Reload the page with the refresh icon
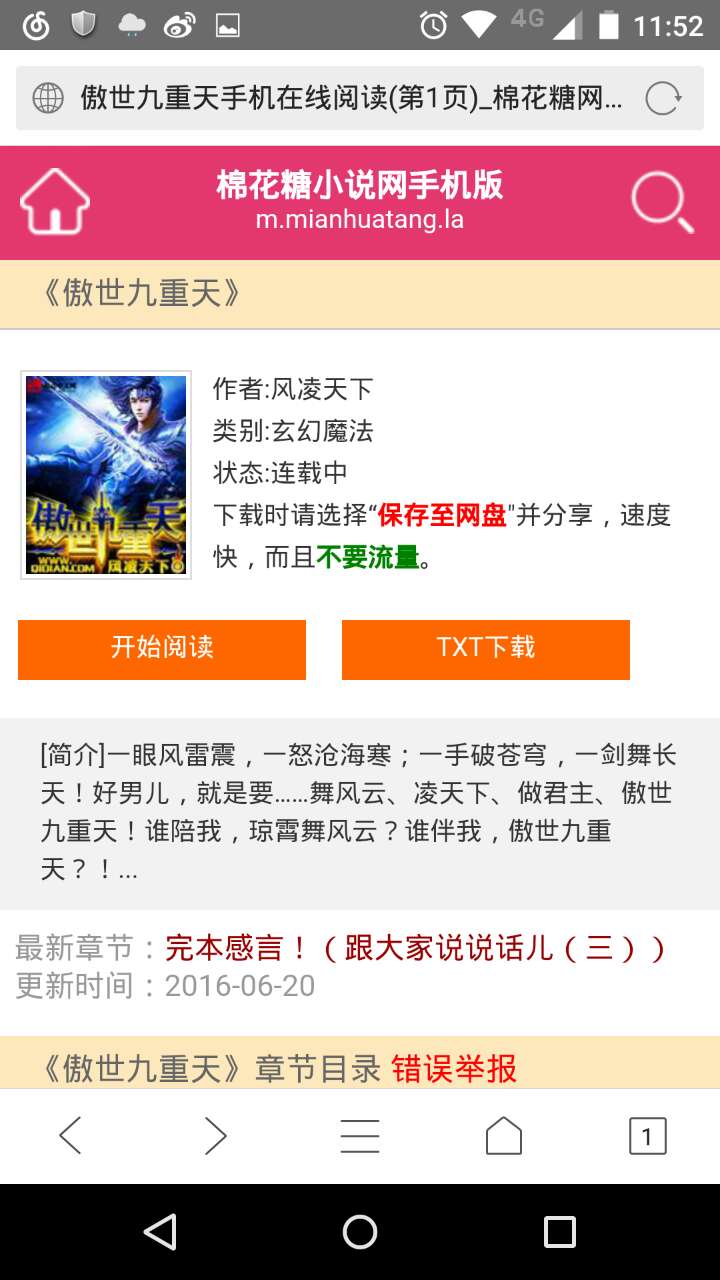The image size is (720, 1280). pos(663,98)
